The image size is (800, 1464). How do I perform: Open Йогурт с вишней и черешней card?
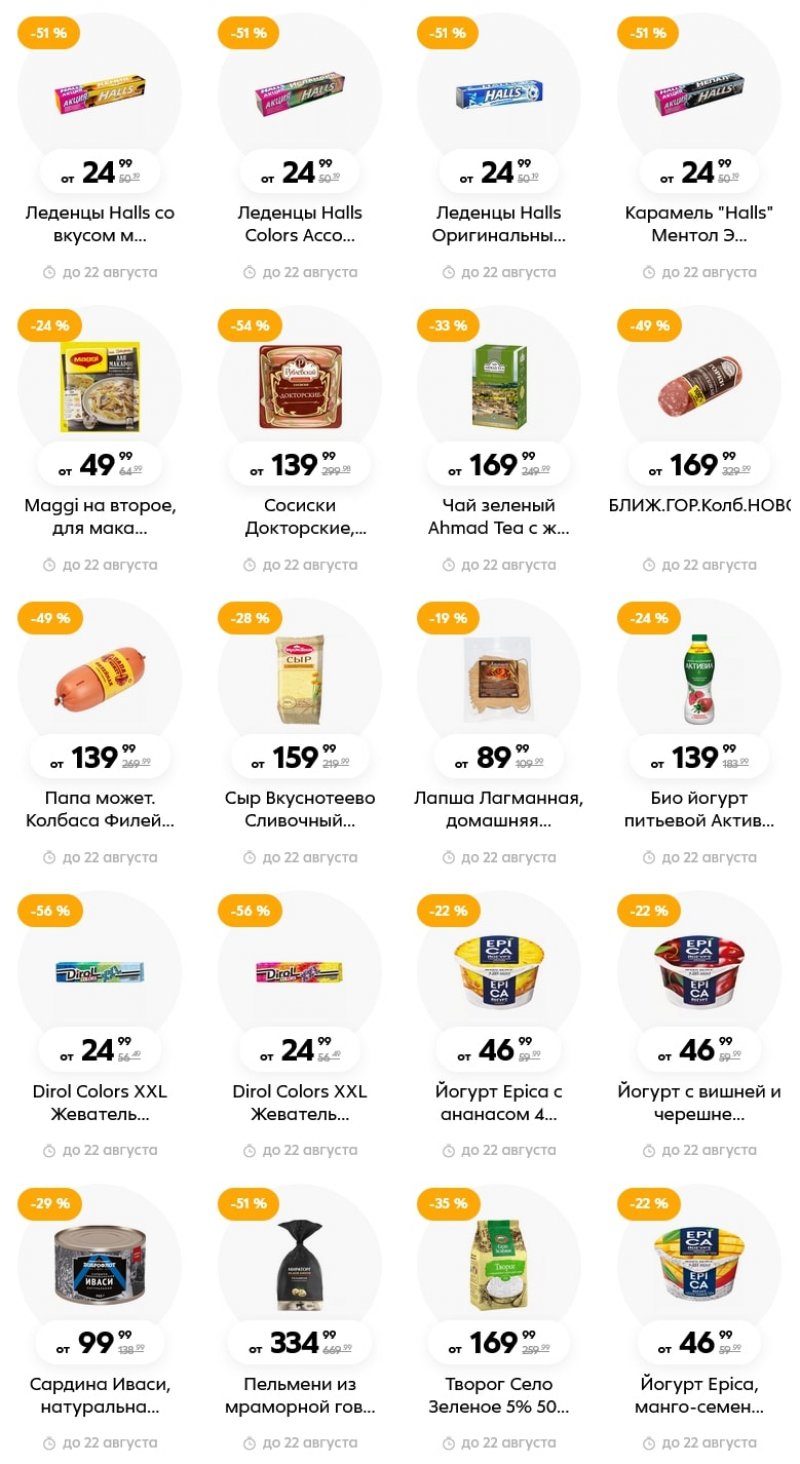(x=699, y=1102)
